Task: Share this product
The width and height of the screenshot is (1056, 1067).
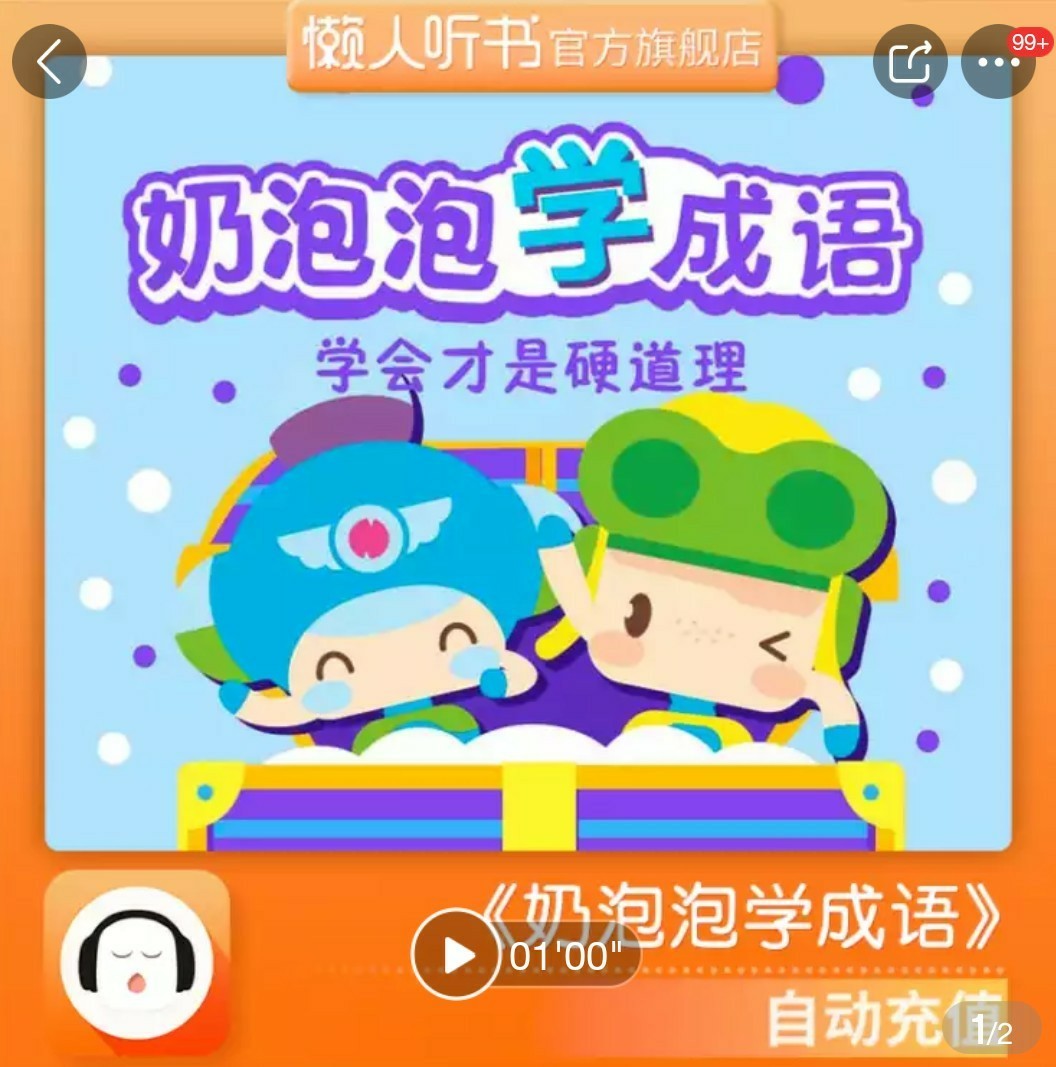Action: coord(910,62)
